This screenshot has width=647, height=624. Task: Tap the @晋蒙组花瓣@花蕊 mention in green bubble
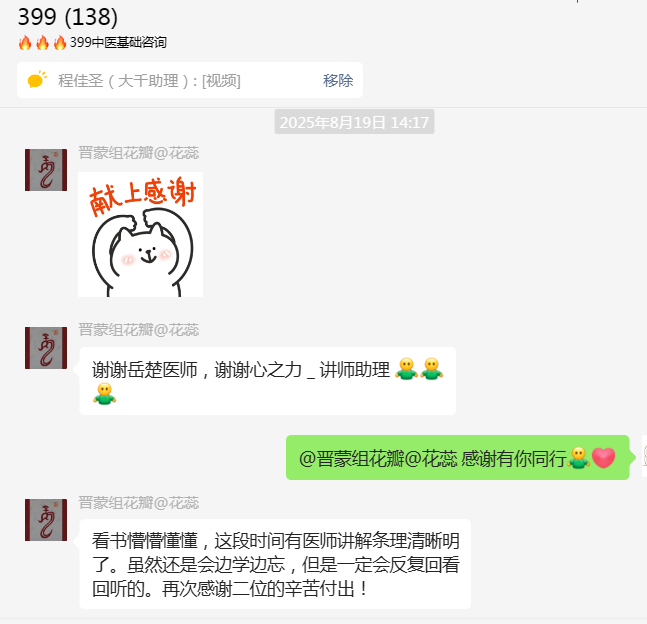click(x=378, y=459)
